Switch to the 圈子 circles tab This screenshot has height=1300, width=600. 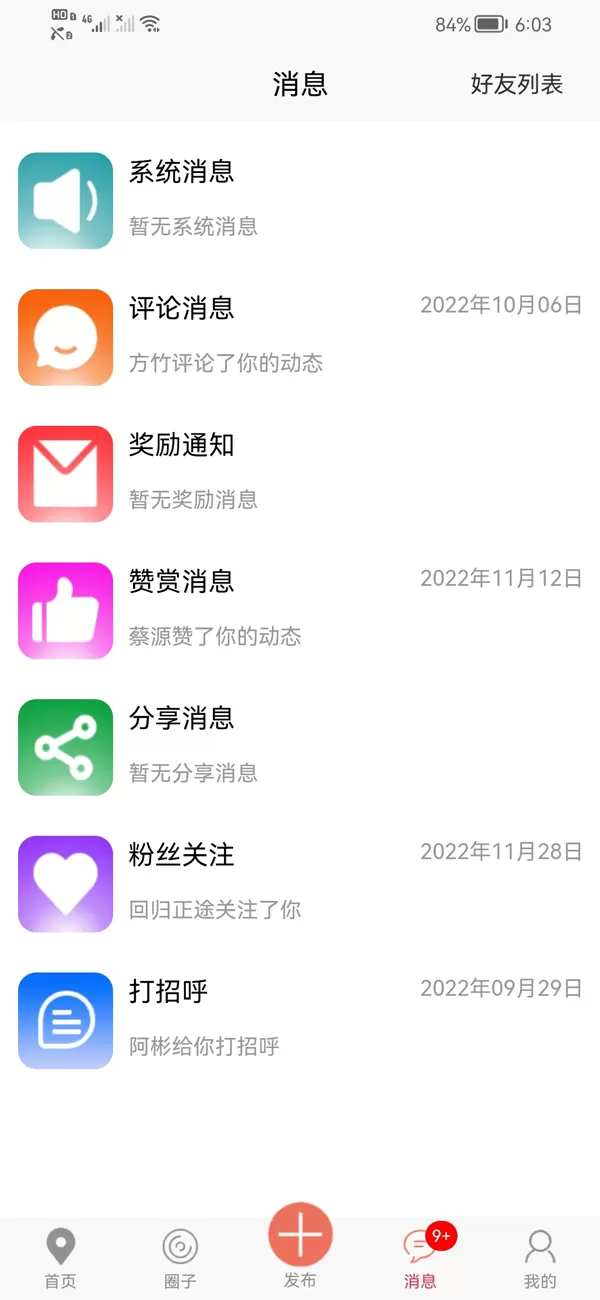click(180, 1259)
